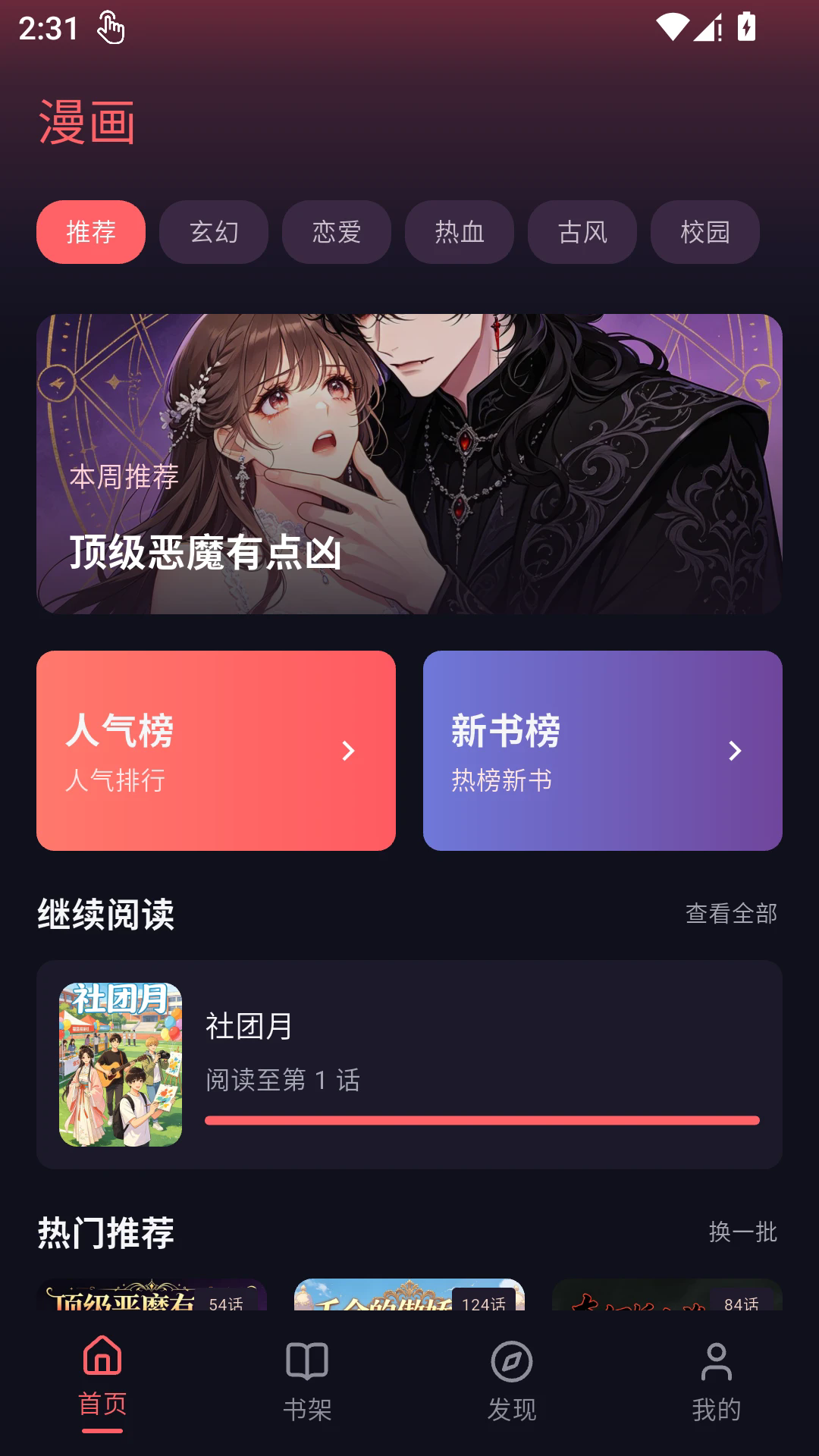Select the 恋爱 category chip
Image resolution: width=819 pixels, height=1456 pixels.
pyautogui.click(x=337, y=232)
